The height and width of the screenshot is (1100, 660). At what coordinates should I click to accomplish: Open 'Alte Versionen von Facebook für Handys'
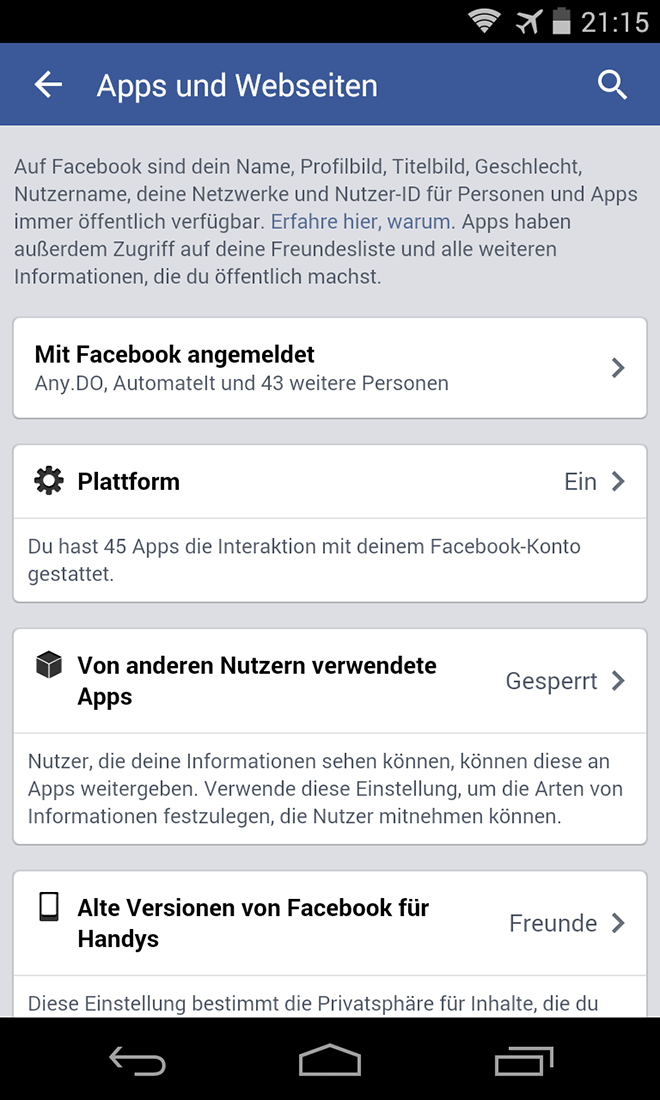pyautogui.click(x=330, y=923)
